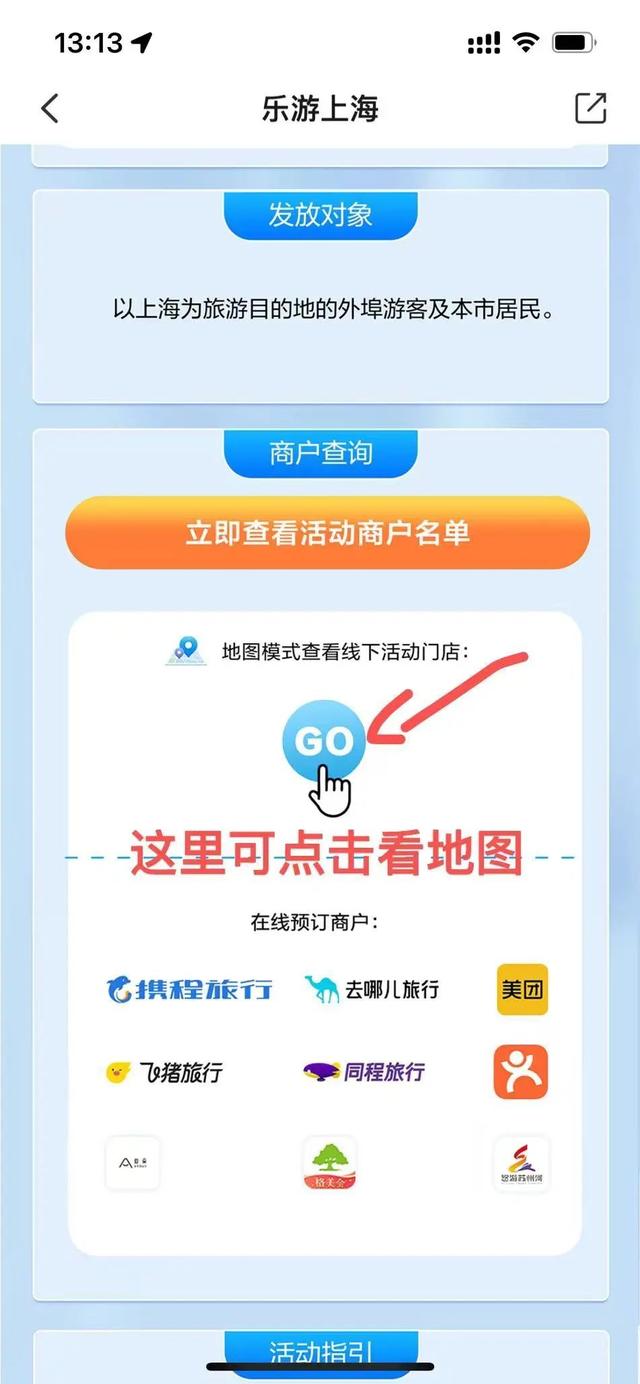Image resolution: width=640 pixels, height=1384 pixels.
Task: Go back from the 乐游上海 page
Action: (50, 108)
